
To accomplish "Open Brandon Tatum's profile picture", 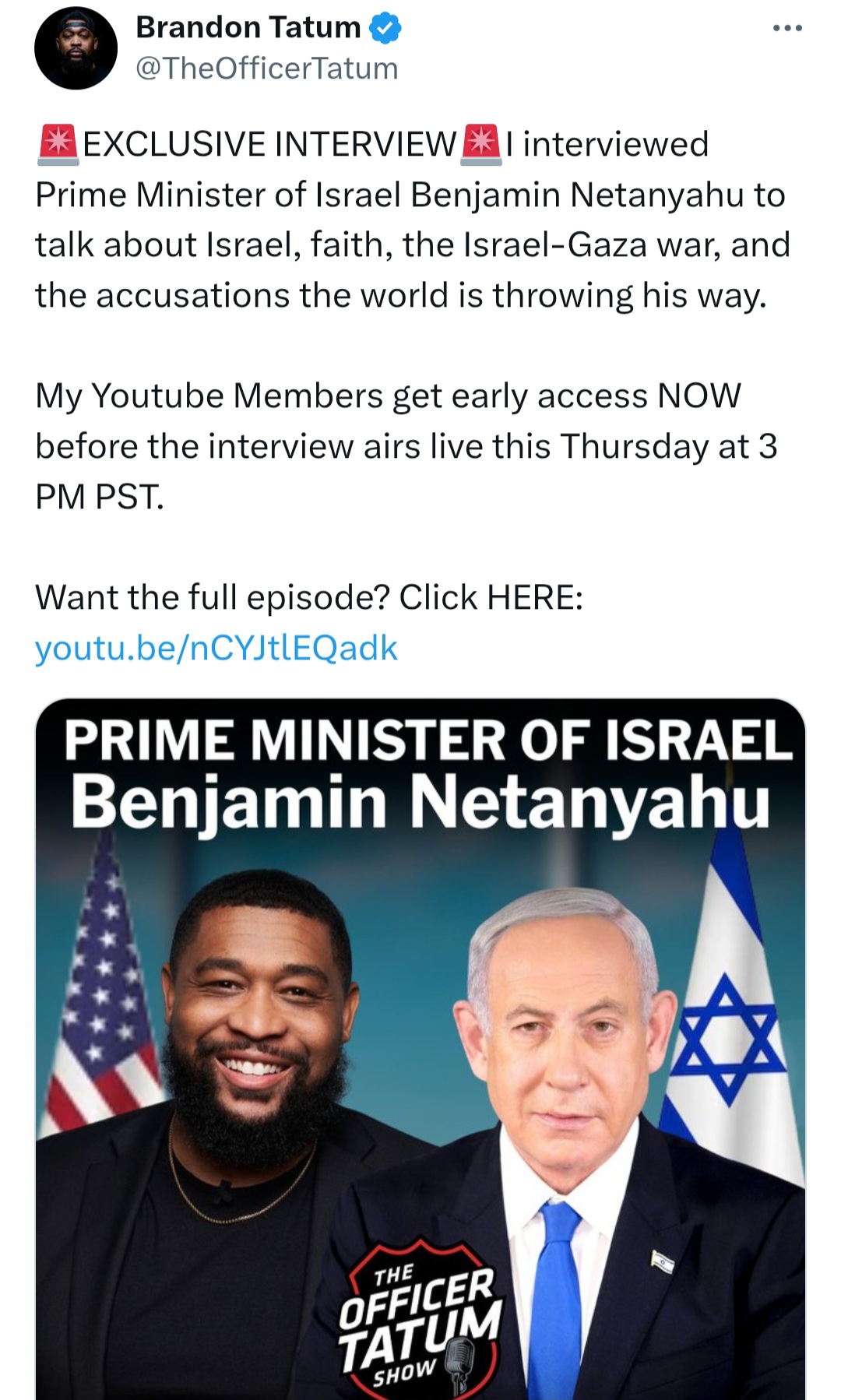I will click(x=76, y=48).
